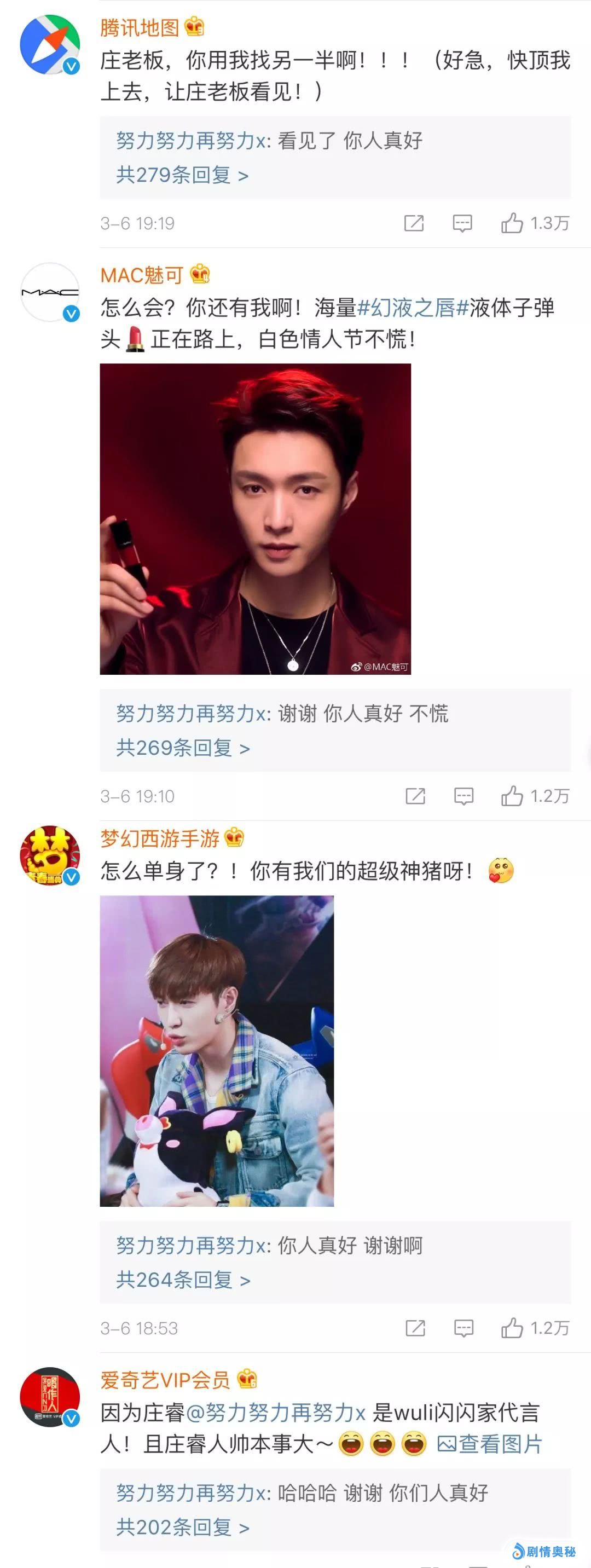
Task: Open 梦幻西游手游's avatar
Action: pos(50,855)
